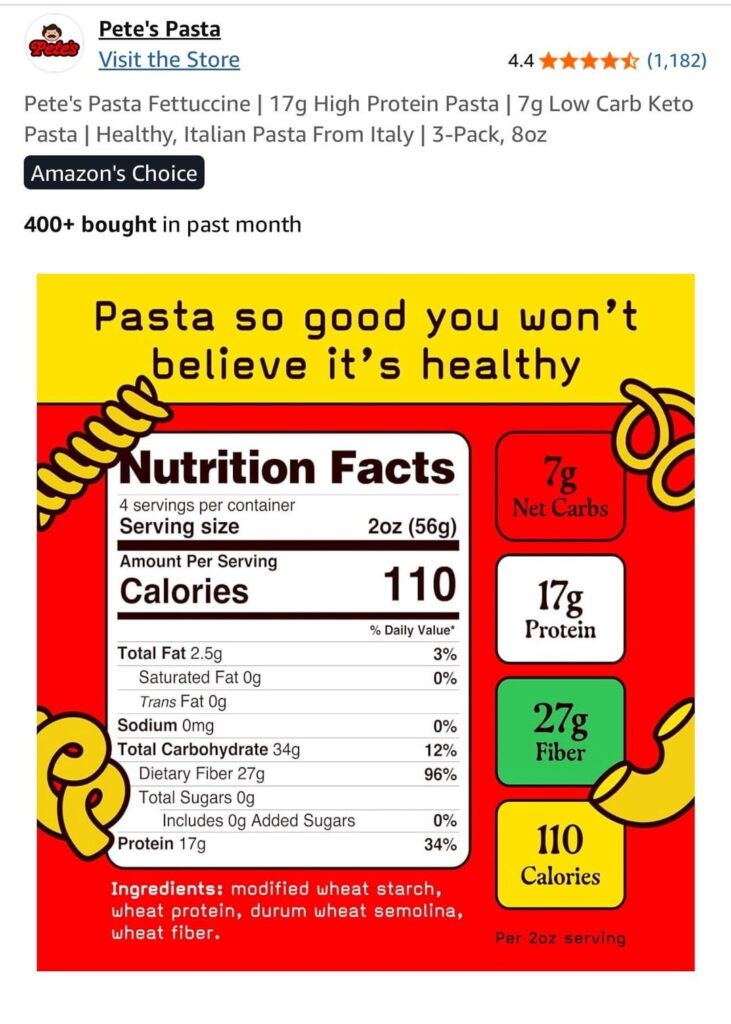Screen dimensions: 731x1024
Task: Click the product packaging image
Action: (365, 620)
